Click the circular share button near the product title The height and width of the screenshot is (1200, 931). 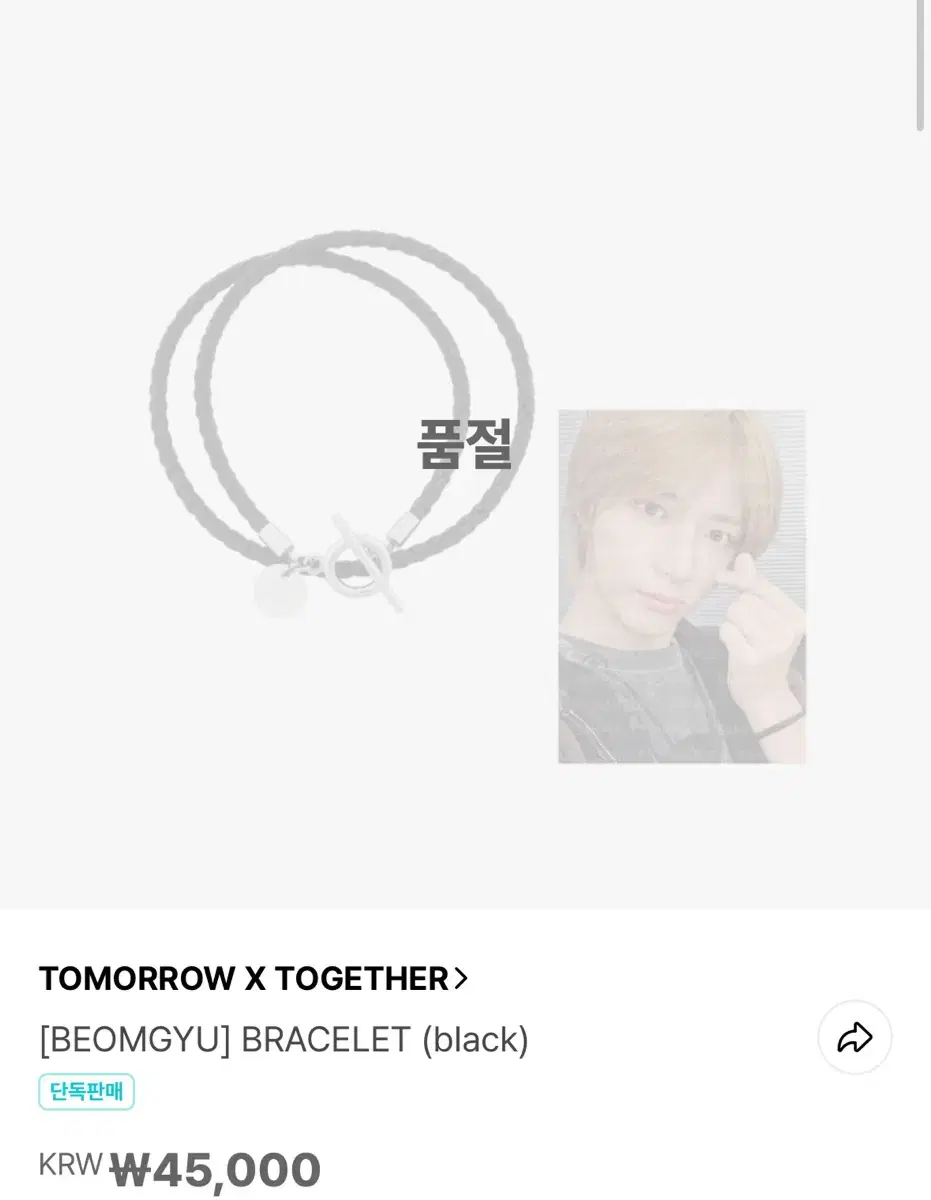tap(855, 1038)
